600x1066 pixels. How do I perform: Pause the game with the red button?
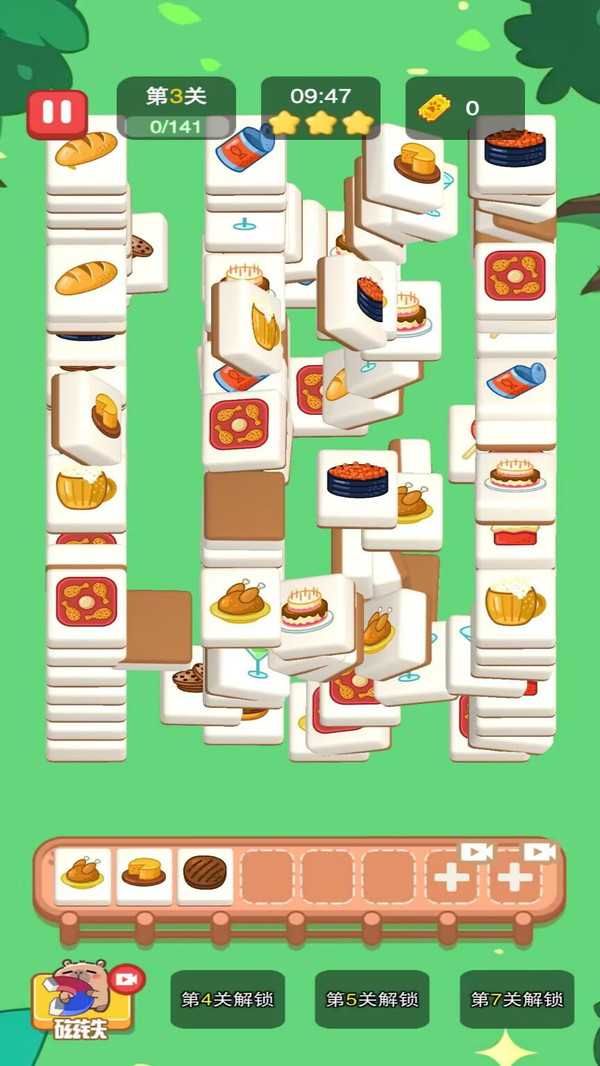[x=57, y=114]
